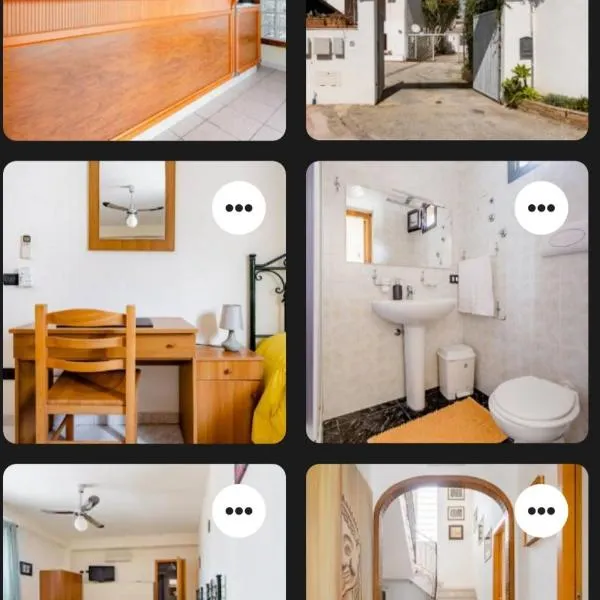Open options menu on bathroom photo
The width and height of the screenshot is (600, 600).
[x=541, y=208]
